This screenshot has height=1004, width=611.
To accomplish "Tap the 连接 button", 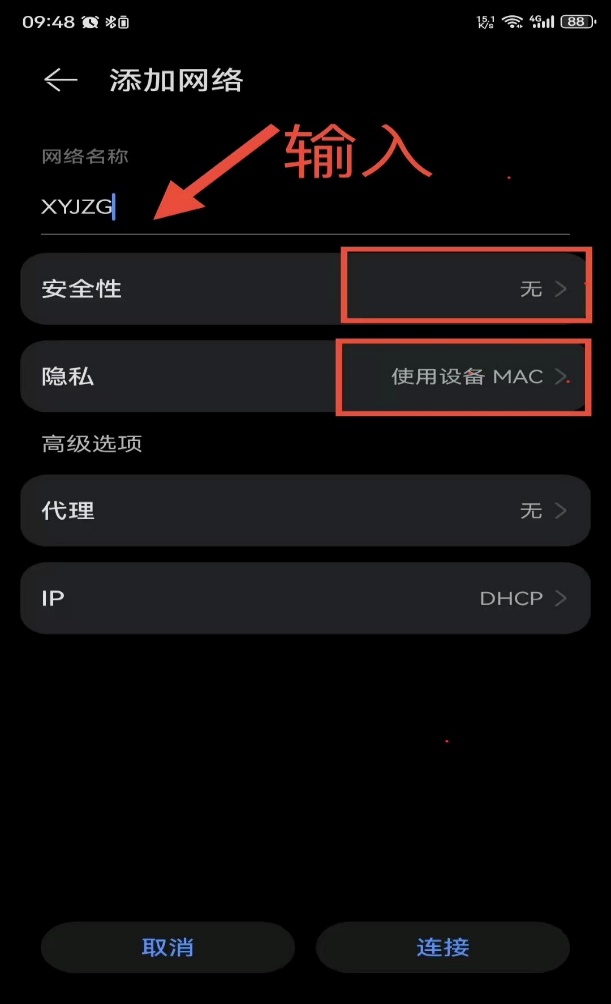I will coord(443,947).
